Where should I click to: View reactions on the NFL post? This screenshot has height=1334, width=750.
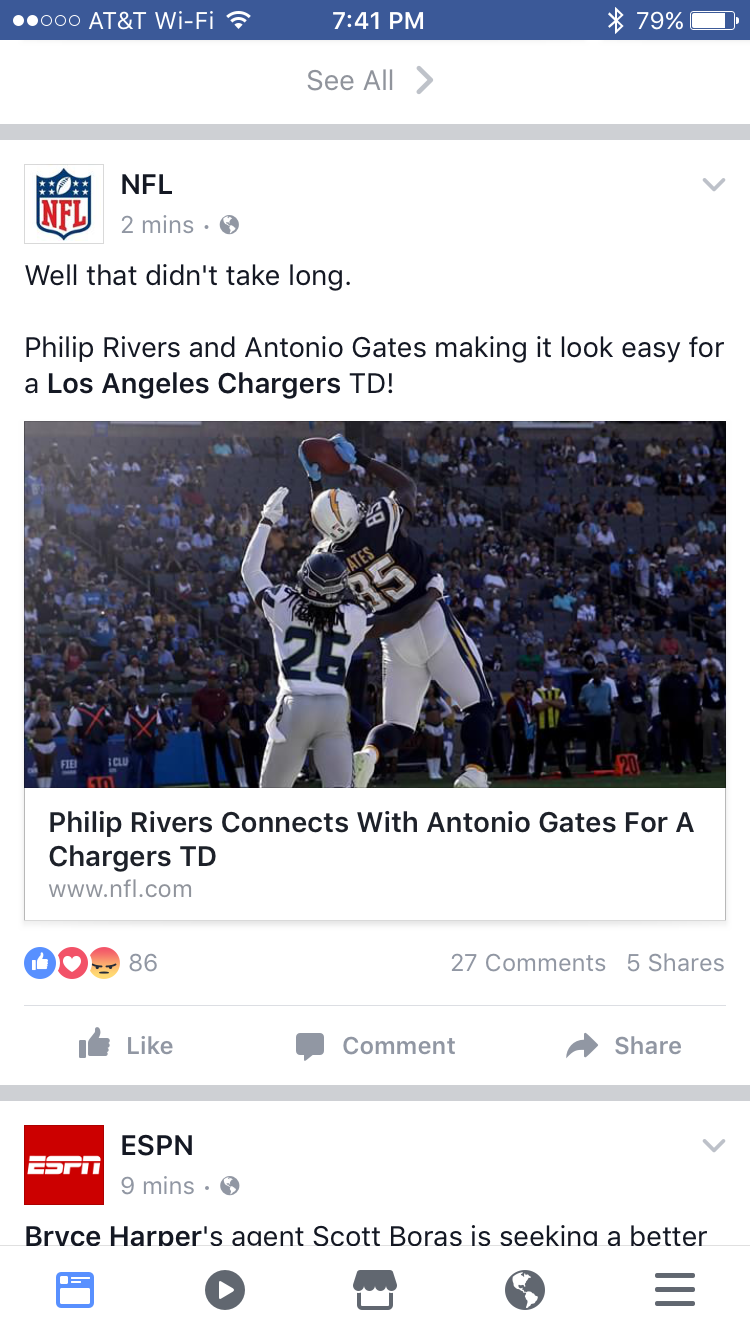90,963
